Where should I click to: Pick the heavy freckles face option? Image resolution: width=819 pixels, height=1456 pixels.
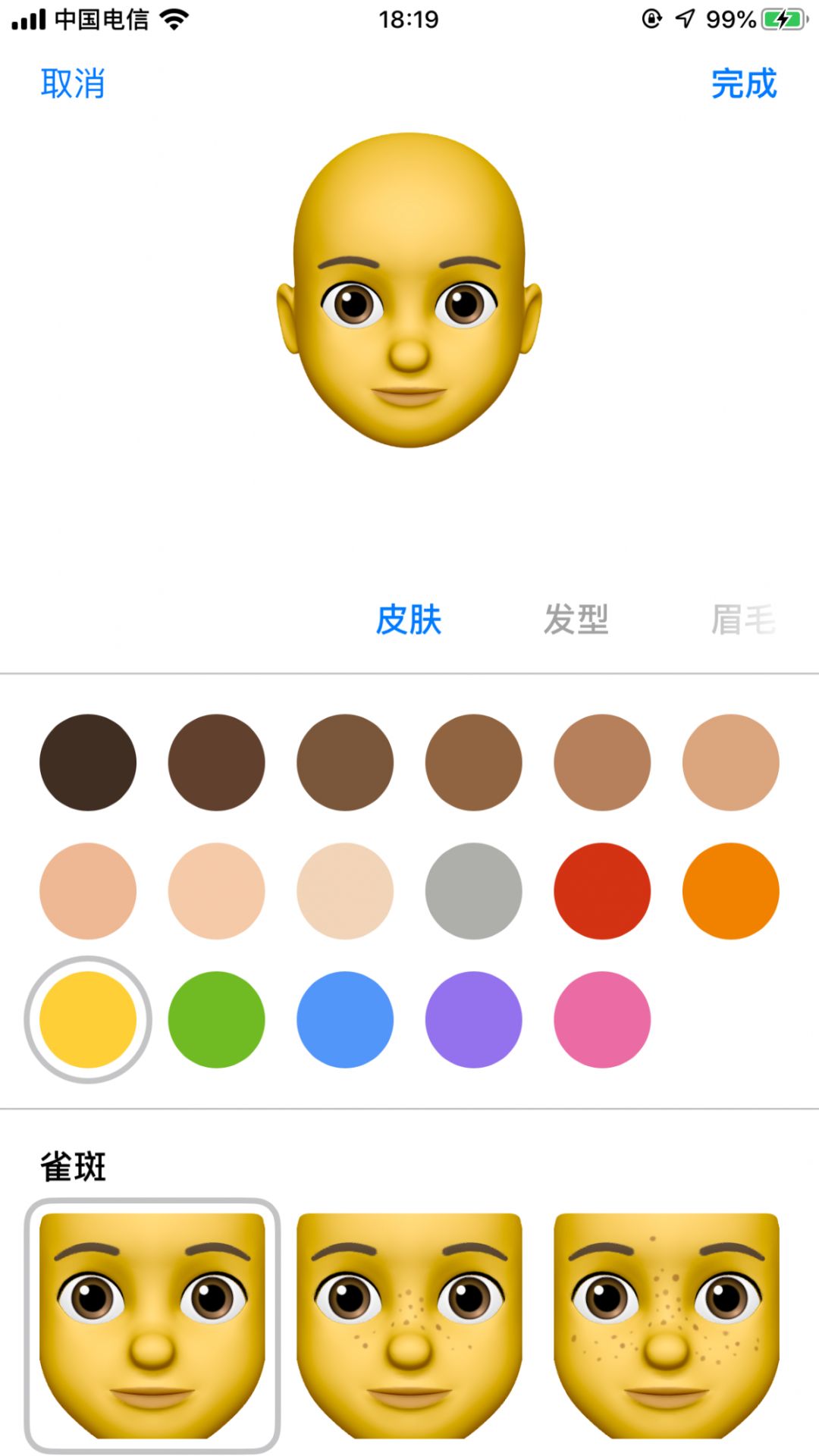(667, 1326)
